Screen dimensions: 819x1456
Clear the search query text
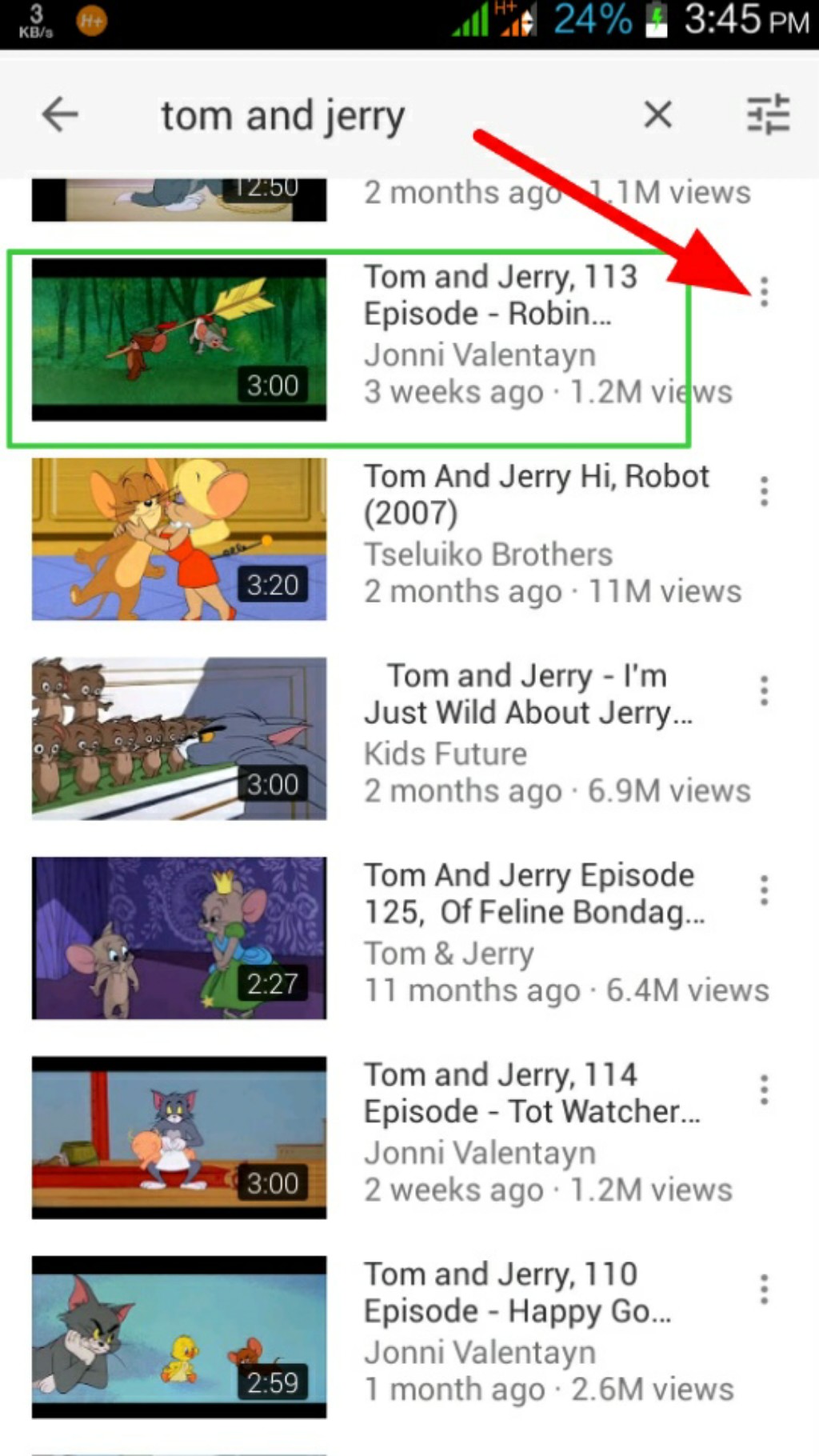coord(657,114)
